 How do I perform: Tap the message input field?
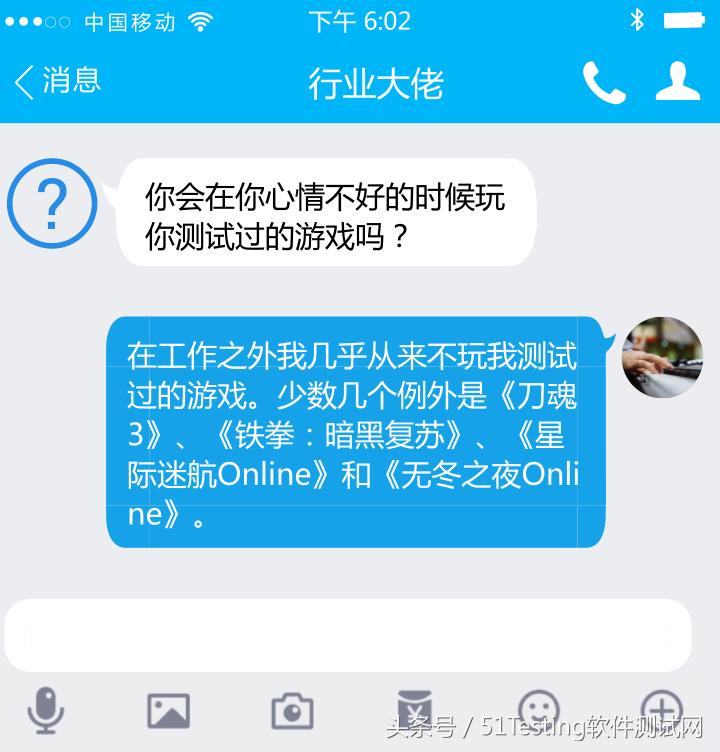(360, 632)
